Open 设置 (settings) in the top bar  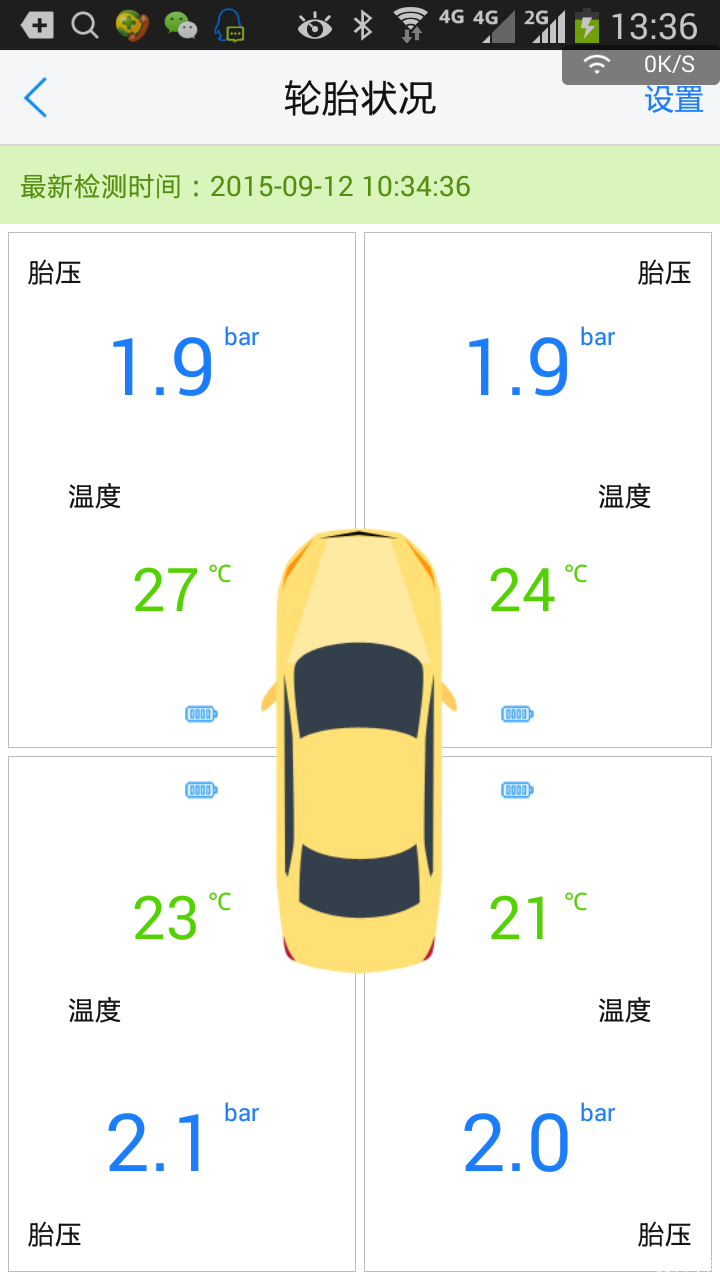(673, 100)
